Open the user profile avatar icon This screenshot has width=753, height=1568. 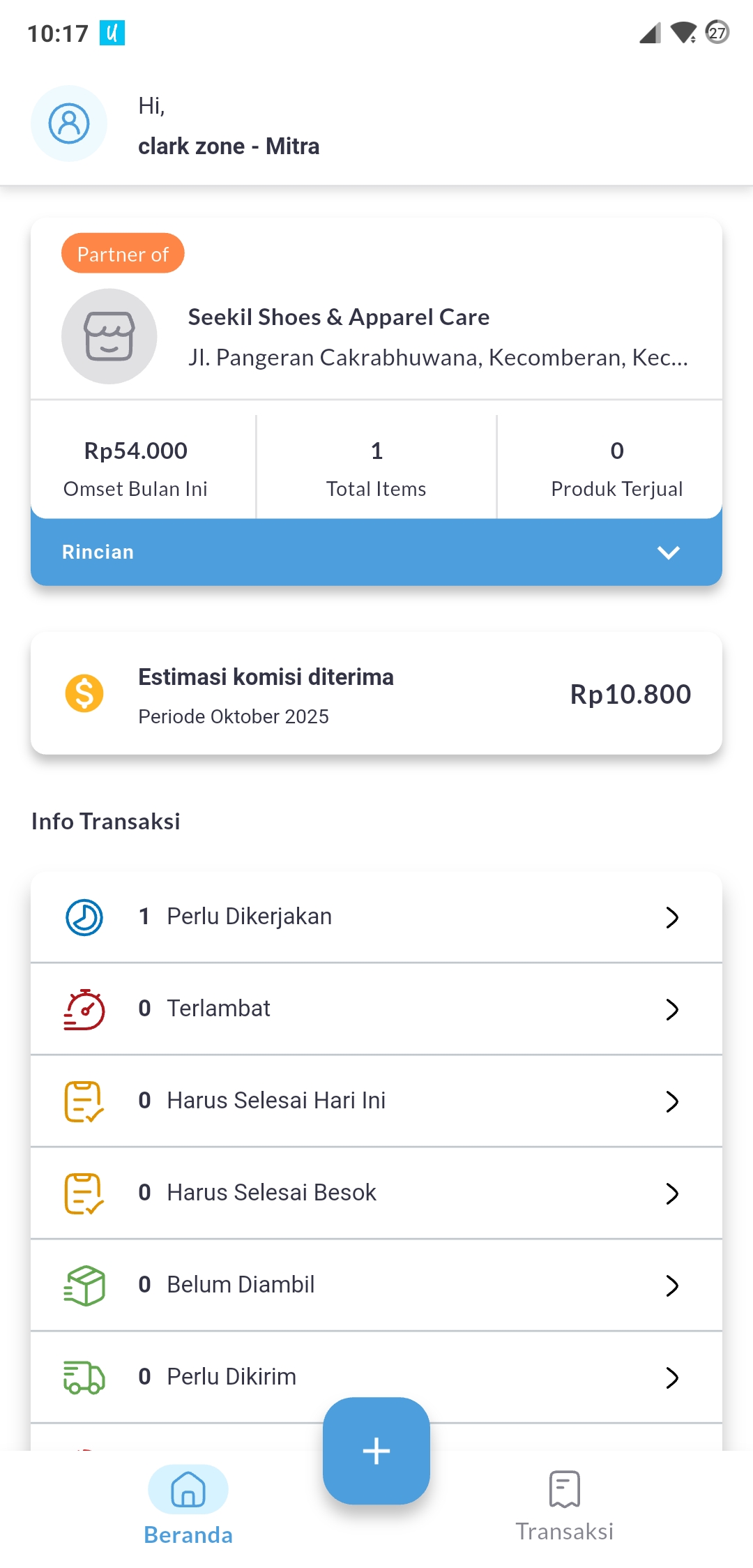tap(69, 123)
